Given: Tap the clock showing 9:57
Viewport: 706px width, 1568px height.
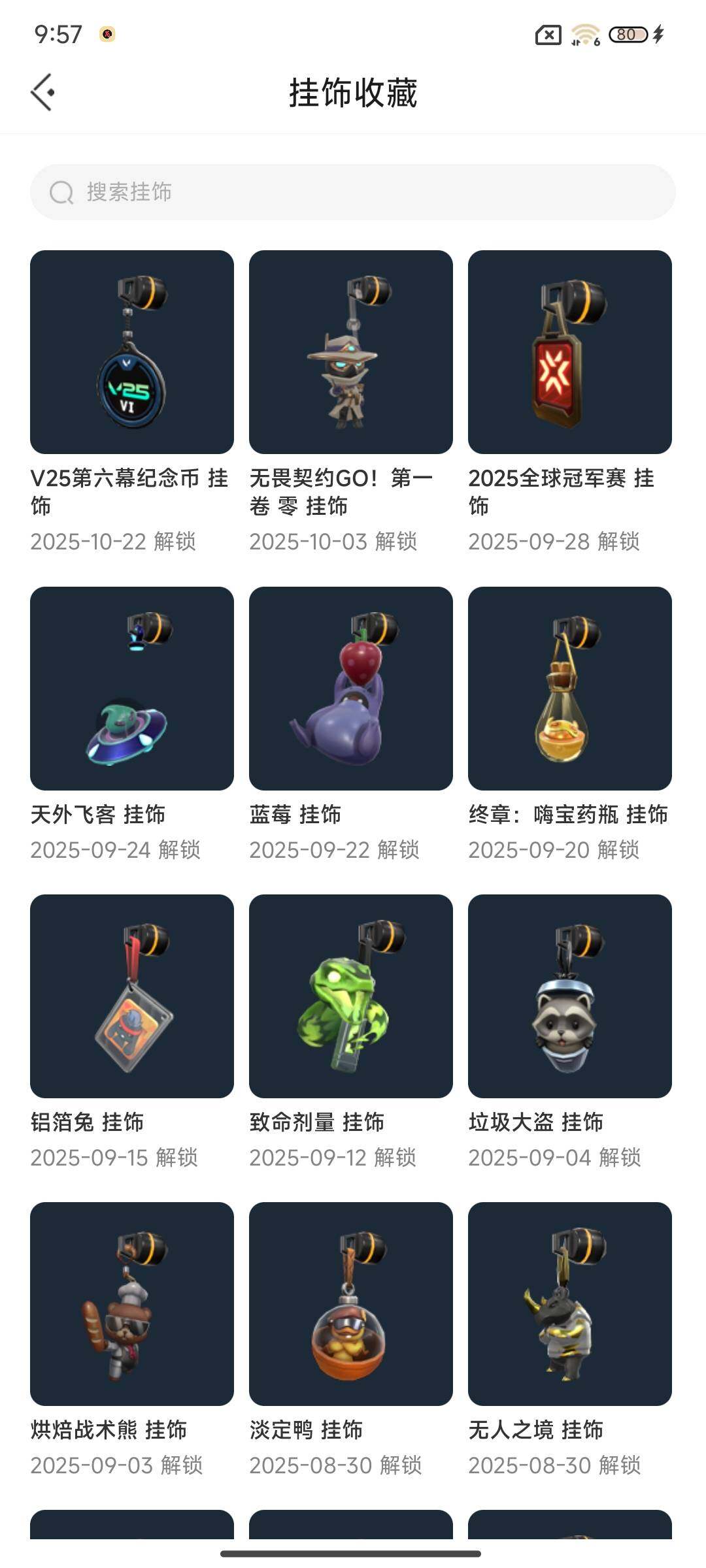Looking at the screenshot, I should click(x=58, y=33).
